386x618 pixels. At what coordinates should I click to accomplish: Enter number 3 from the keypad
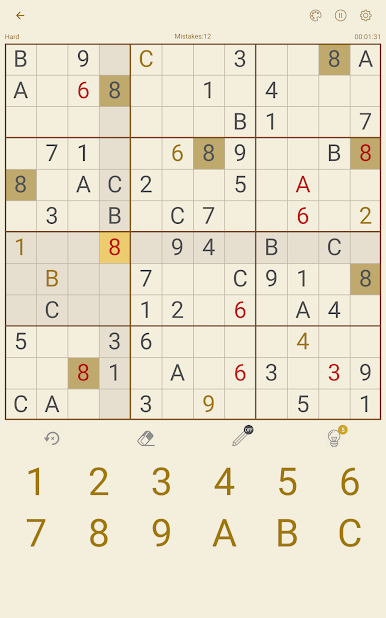tap(161, 481)
